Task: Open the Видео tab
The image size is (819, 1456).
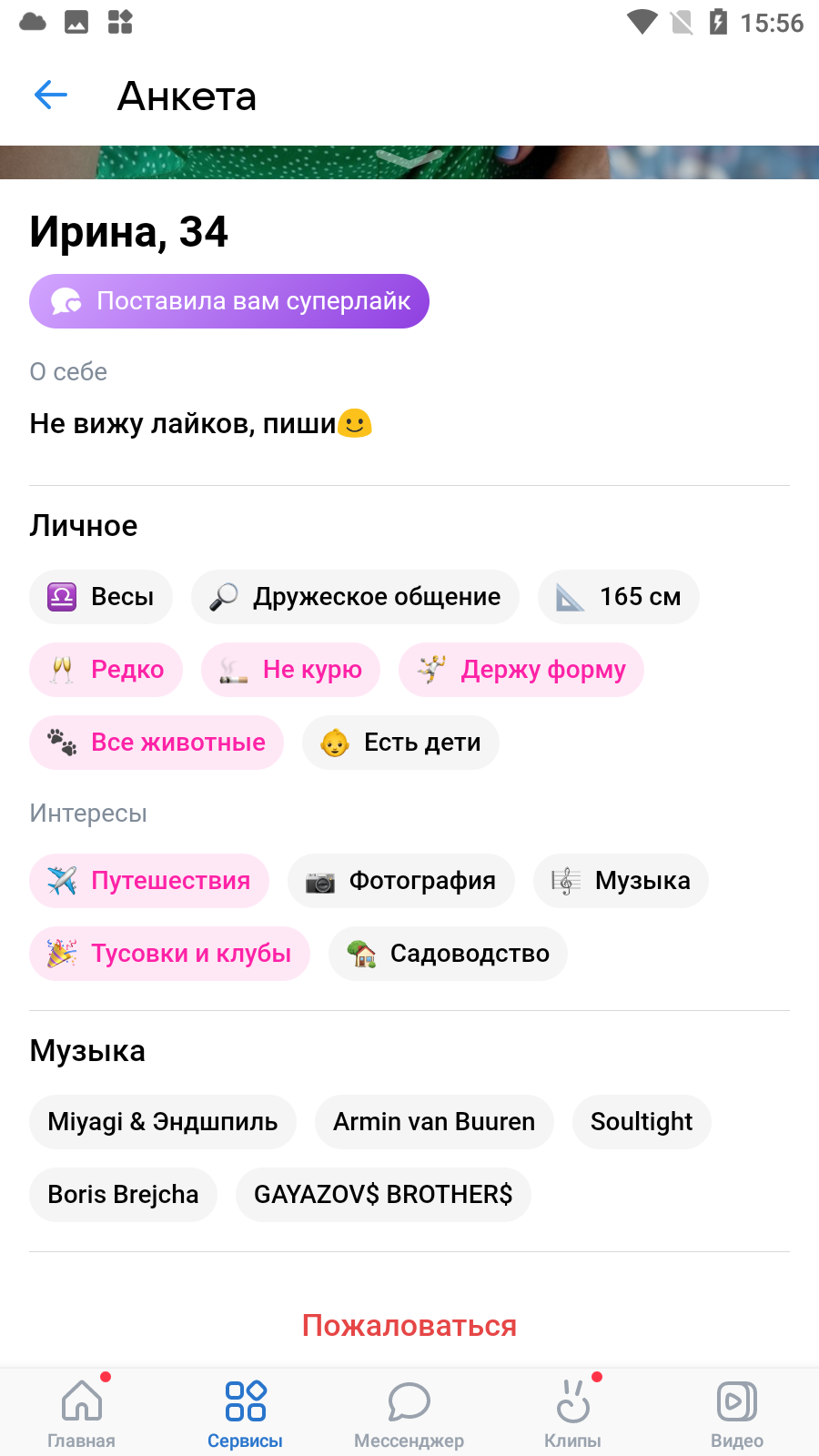Action: tap(737, 1413)
